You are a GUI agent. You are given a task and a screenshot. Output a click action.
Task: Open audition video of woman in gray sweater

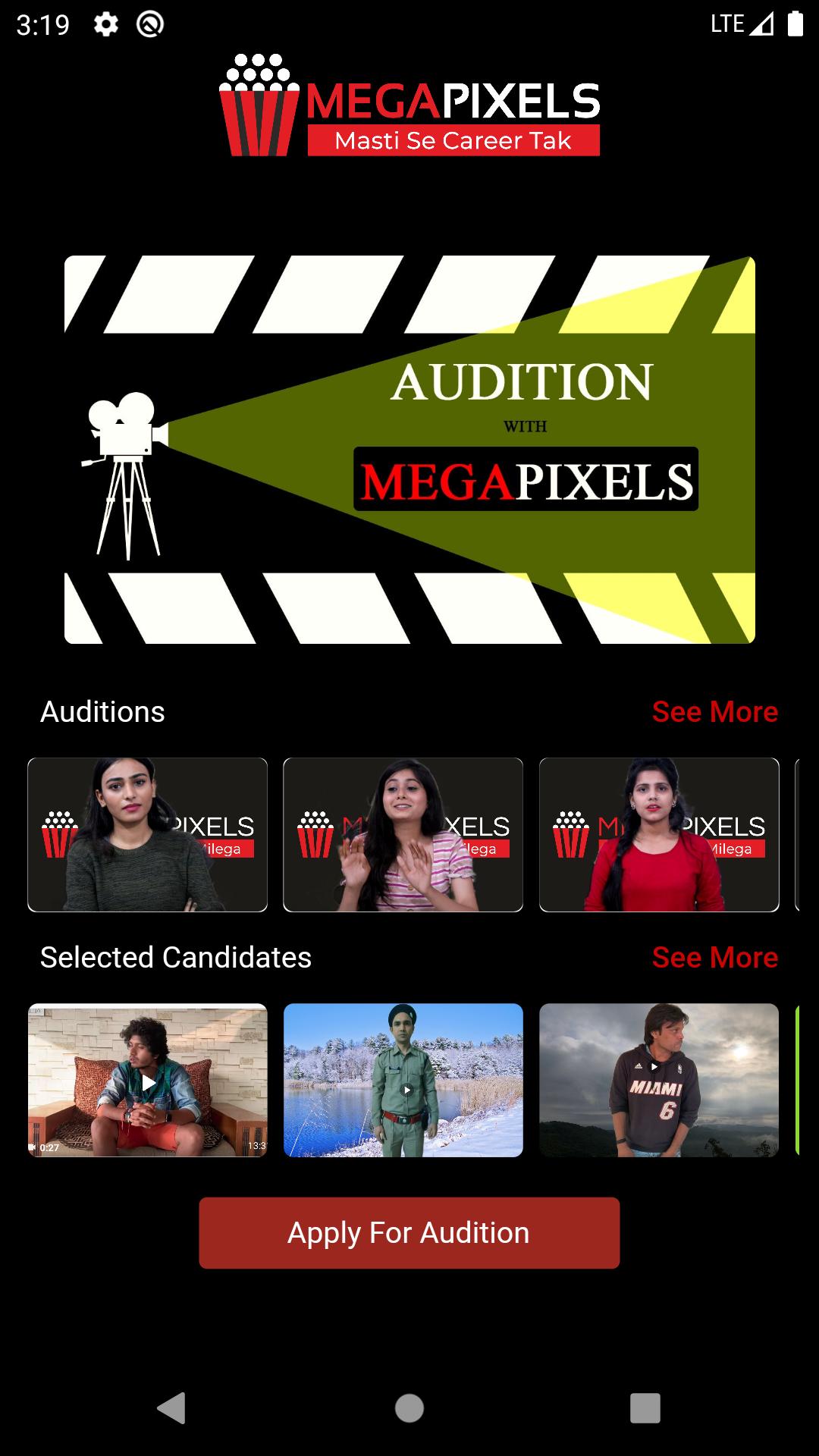click(147, 834)
